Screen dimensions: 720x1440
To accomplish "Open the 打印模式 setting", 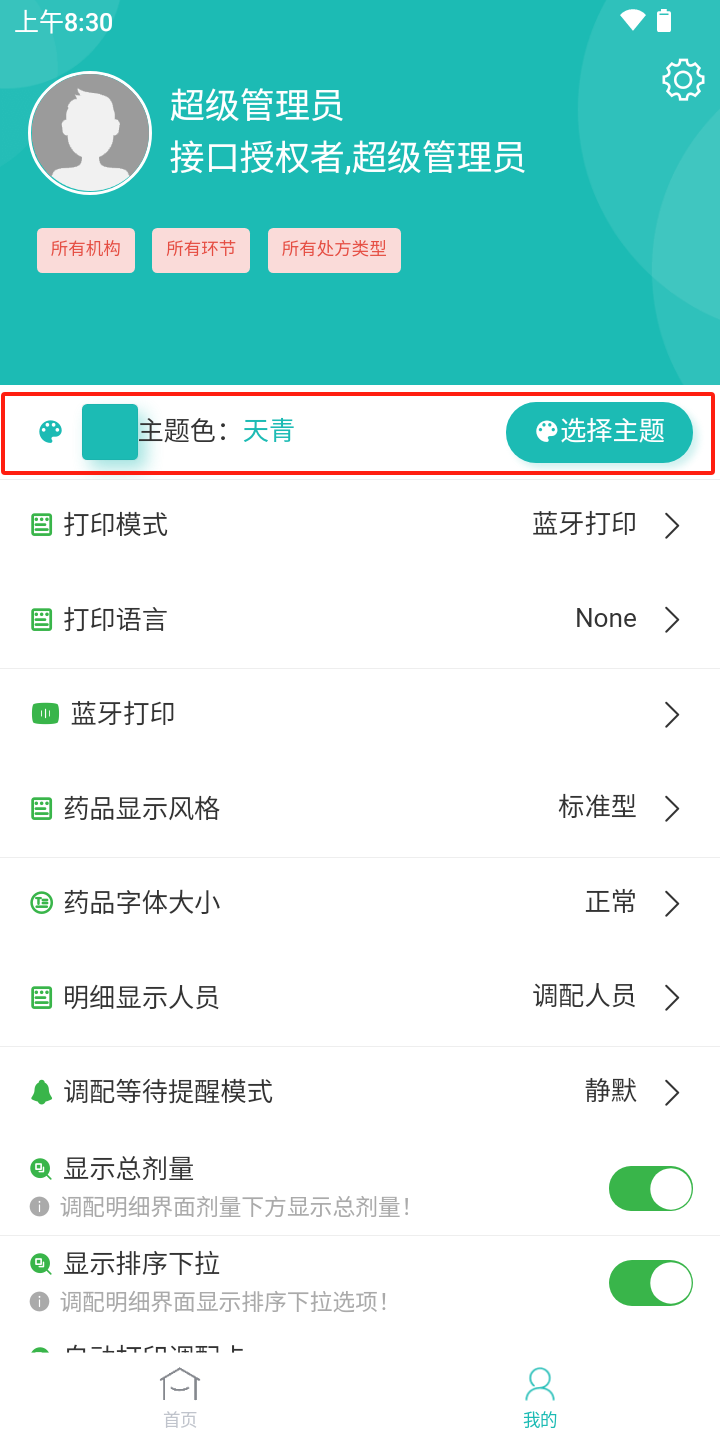I will (x=360, y=525).
